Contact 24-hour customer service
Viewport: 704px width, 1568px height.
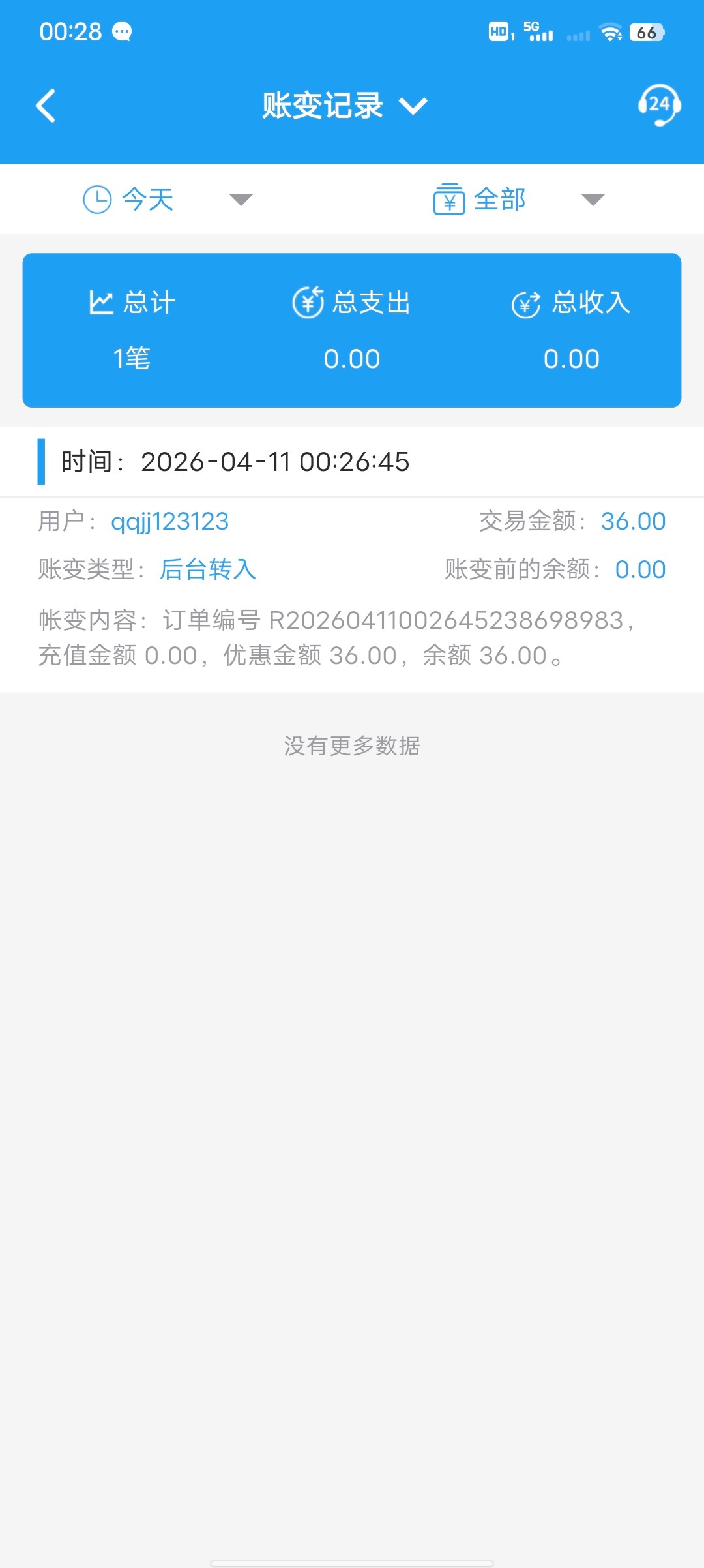[x=658, y=104]
